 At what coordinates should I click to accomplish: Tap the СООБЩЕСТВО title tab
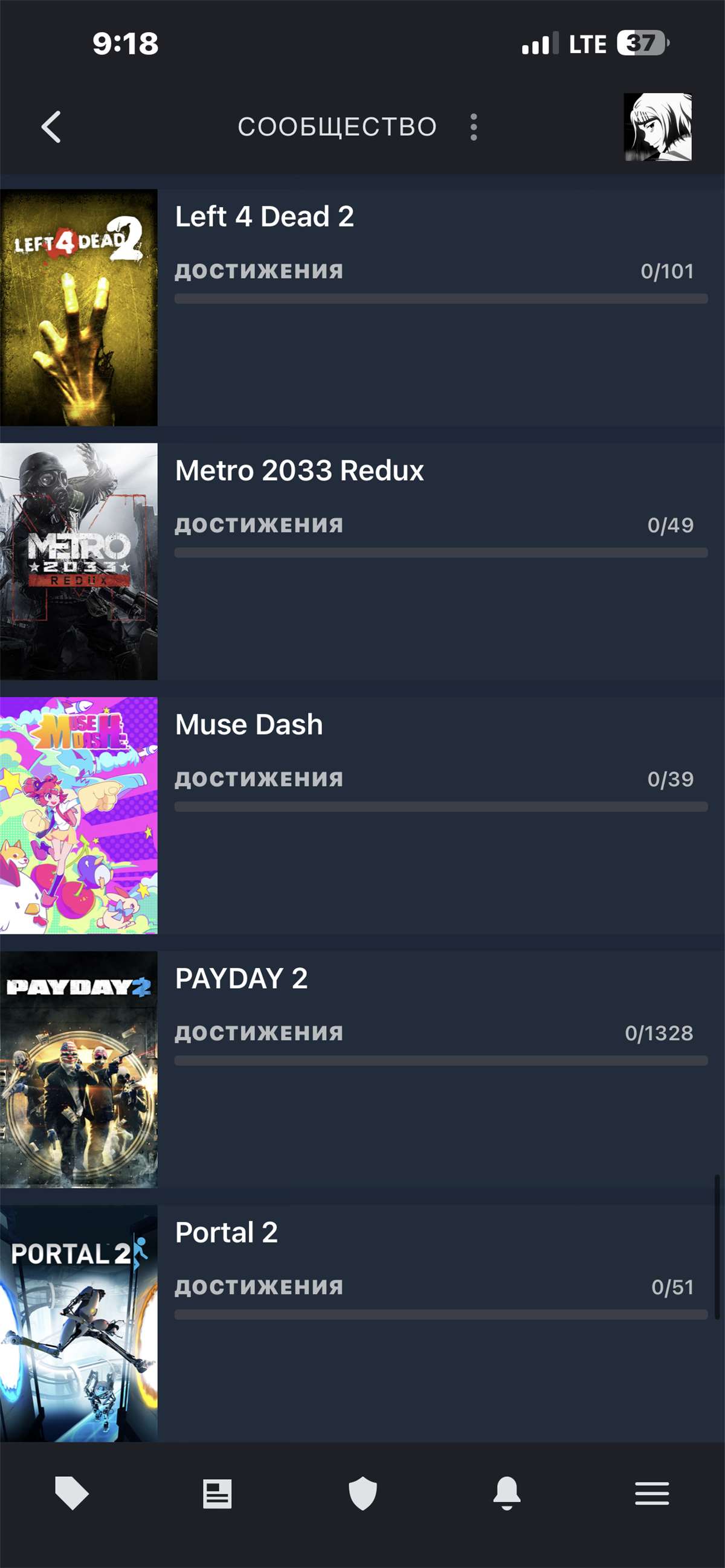pos(338,126)
